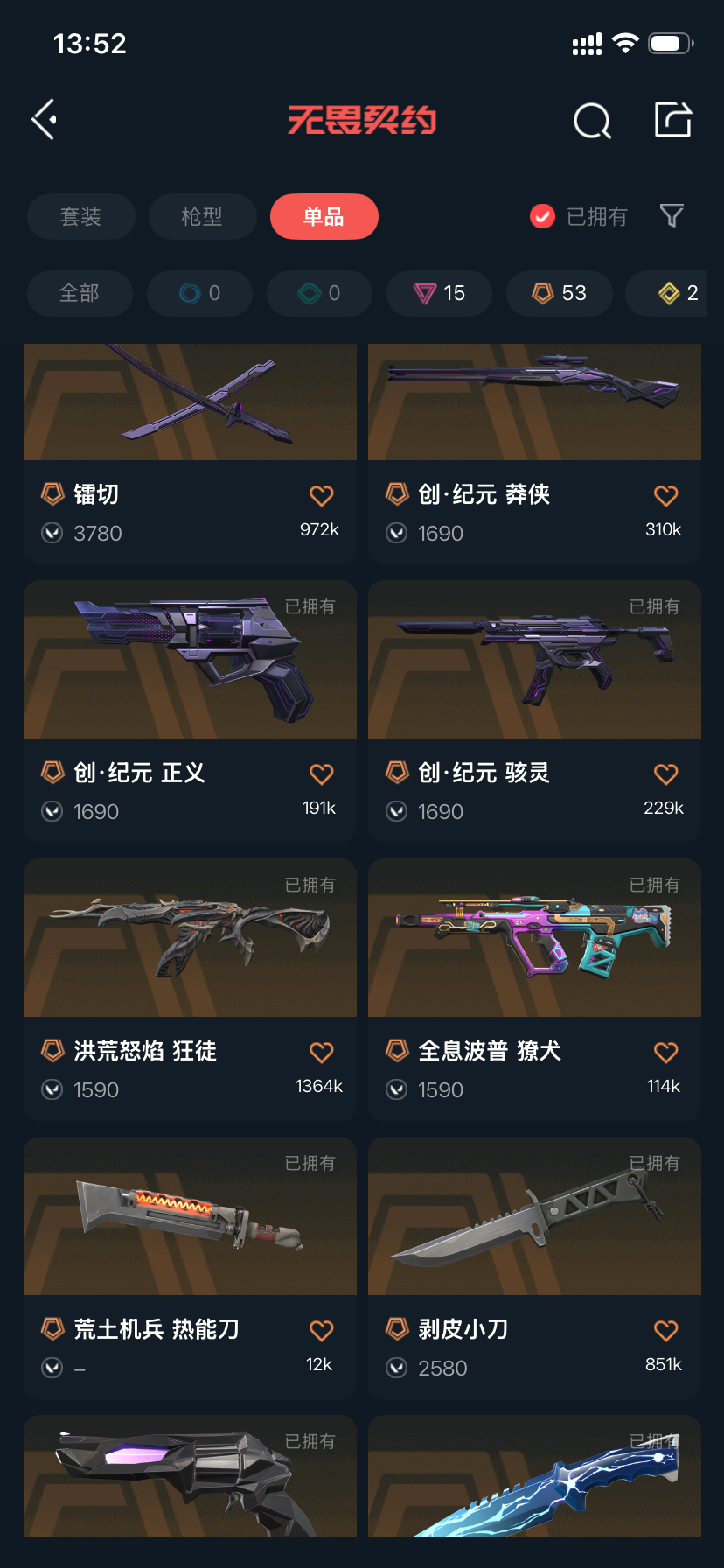This screenshot has width=724, height=1568.
Task: Heart the 镭切 skin
Action: coord(321,496)
